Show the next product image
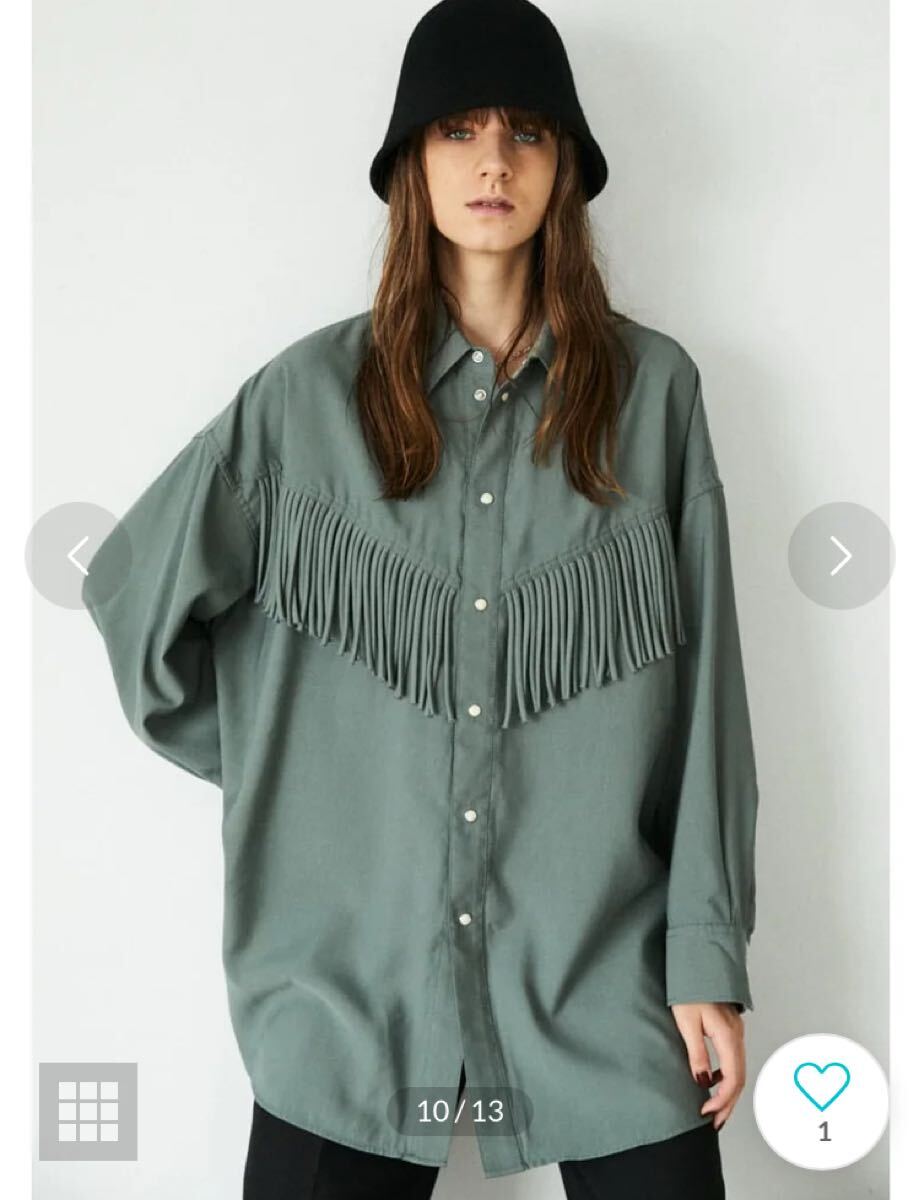This screenshot has height=1200, width=921. click(840, 556)
